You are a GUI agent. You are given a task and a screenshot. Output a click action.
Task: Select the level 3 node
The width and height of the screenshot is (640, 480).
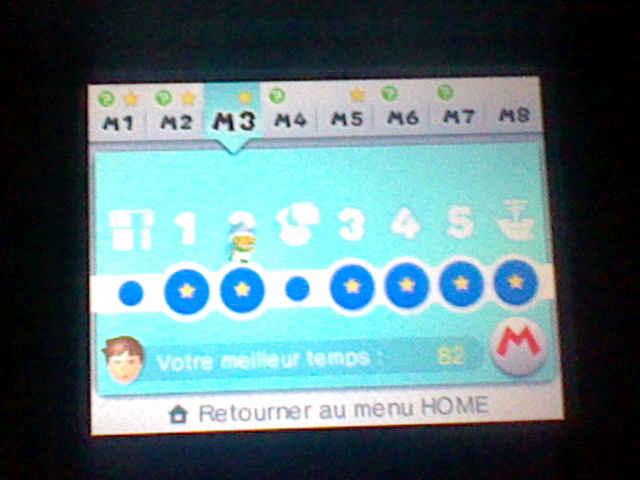[352, 286]
